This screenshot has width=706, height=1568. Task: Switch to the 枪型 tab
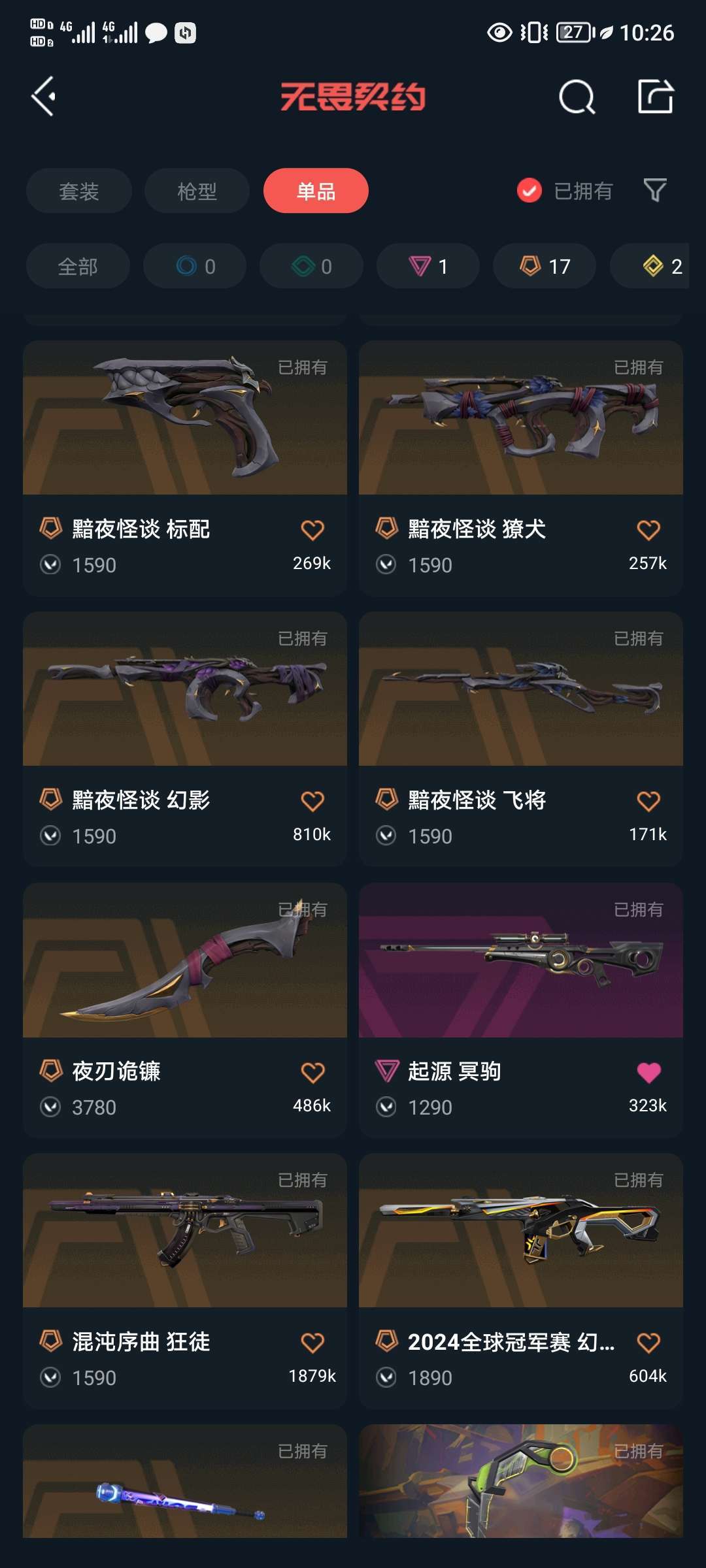[x=197, y=191]
